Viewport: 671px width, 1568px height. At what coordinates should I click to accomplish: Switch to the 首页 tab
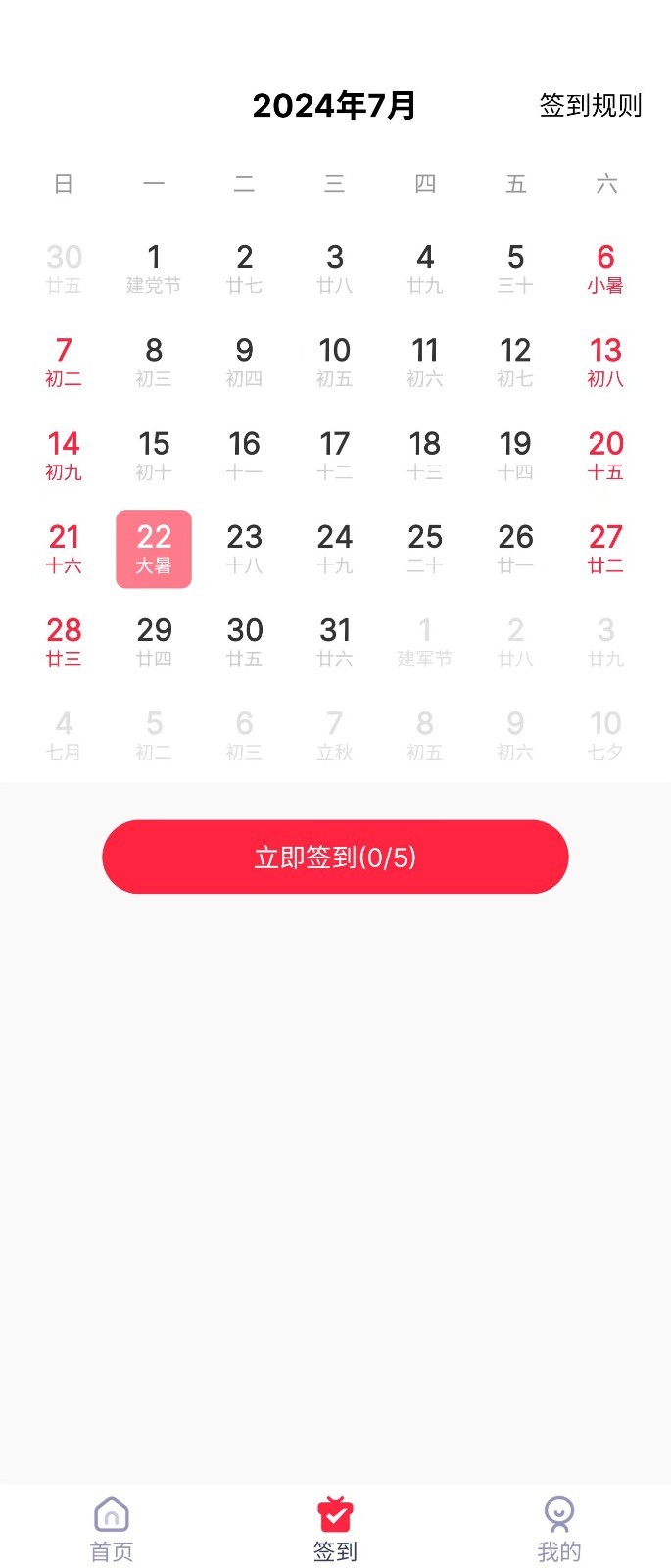[112, 1529]
